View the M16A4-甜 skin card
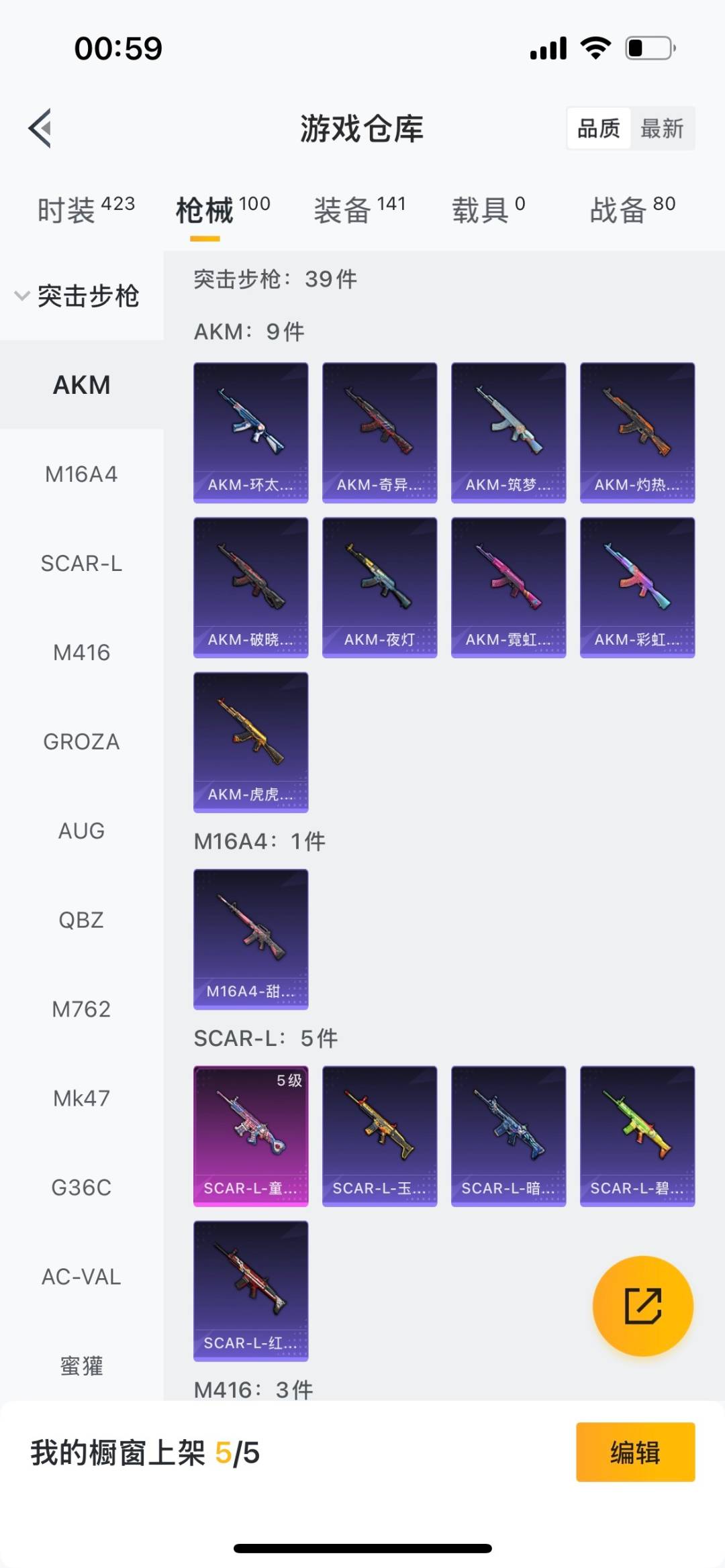This screenshot has width=725, height=1568. (250, 939)
